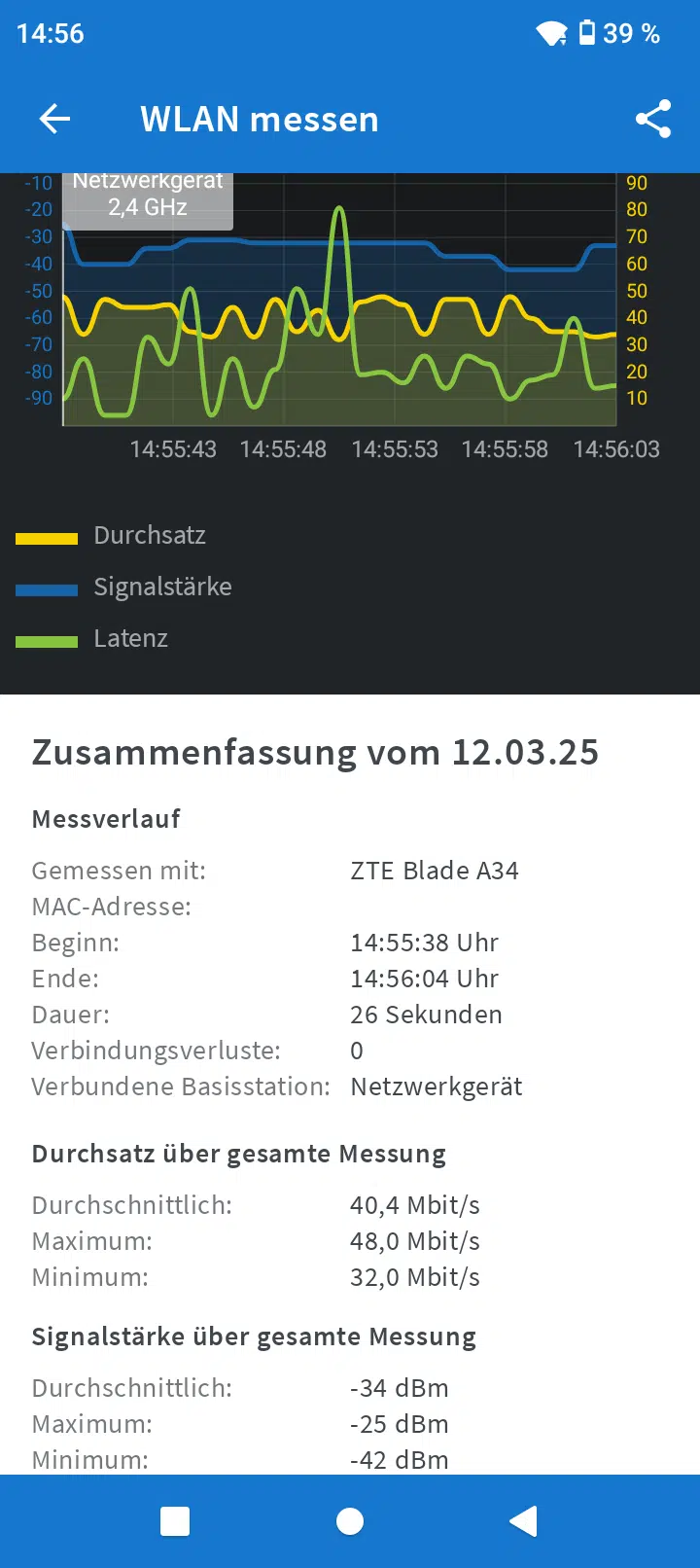Viewport: 700px width, 1568px height.
Task: Tap the system back triangle
Action: (523, 1521)
